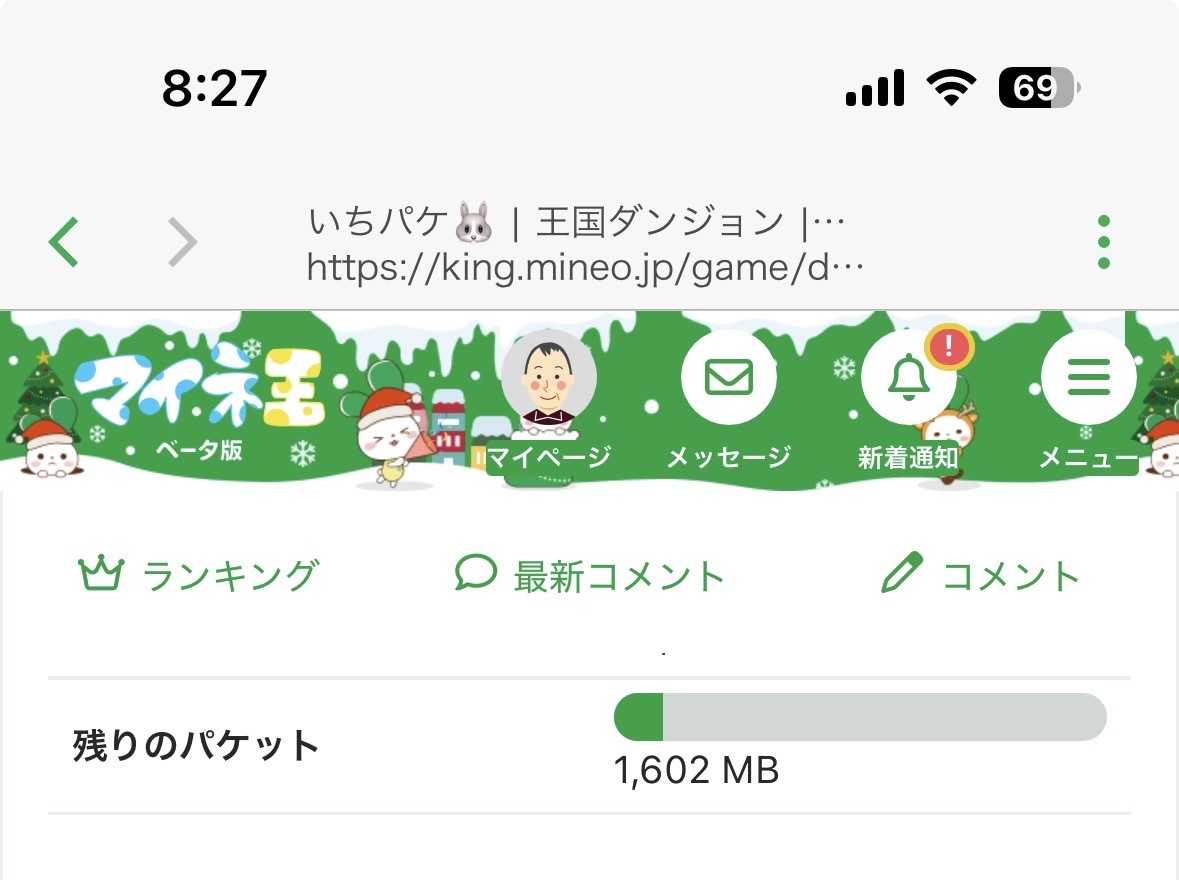
Task: Tap the page URL address bar
Action: click(585, 244)
